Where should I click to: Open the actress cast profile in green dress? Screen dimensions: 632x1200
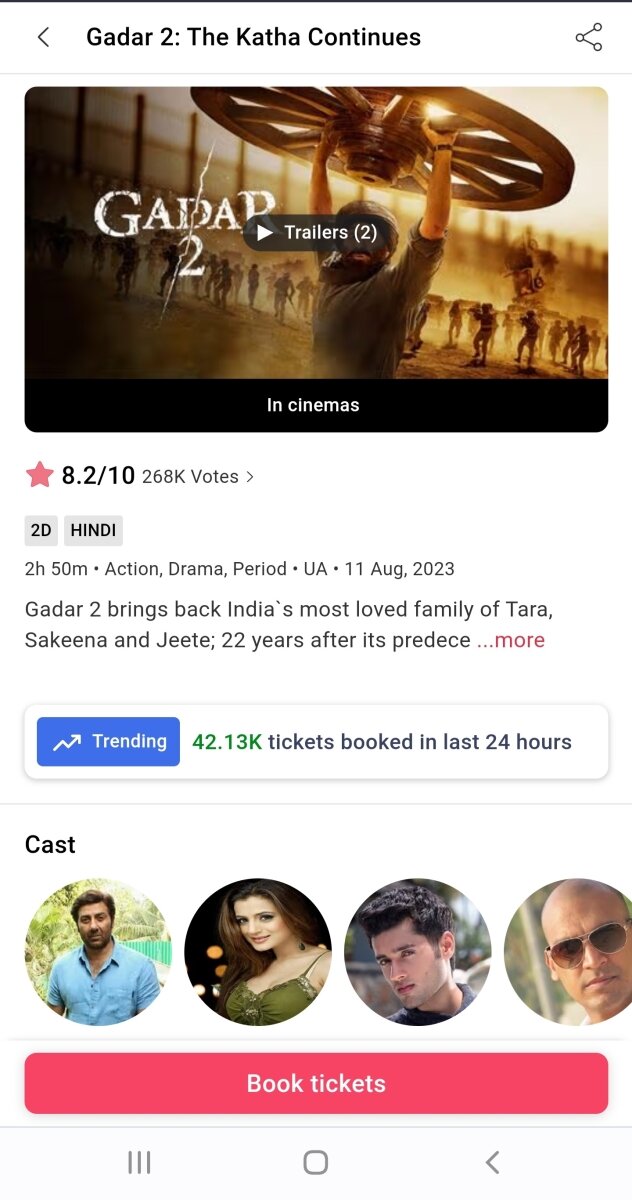[258, 952]
